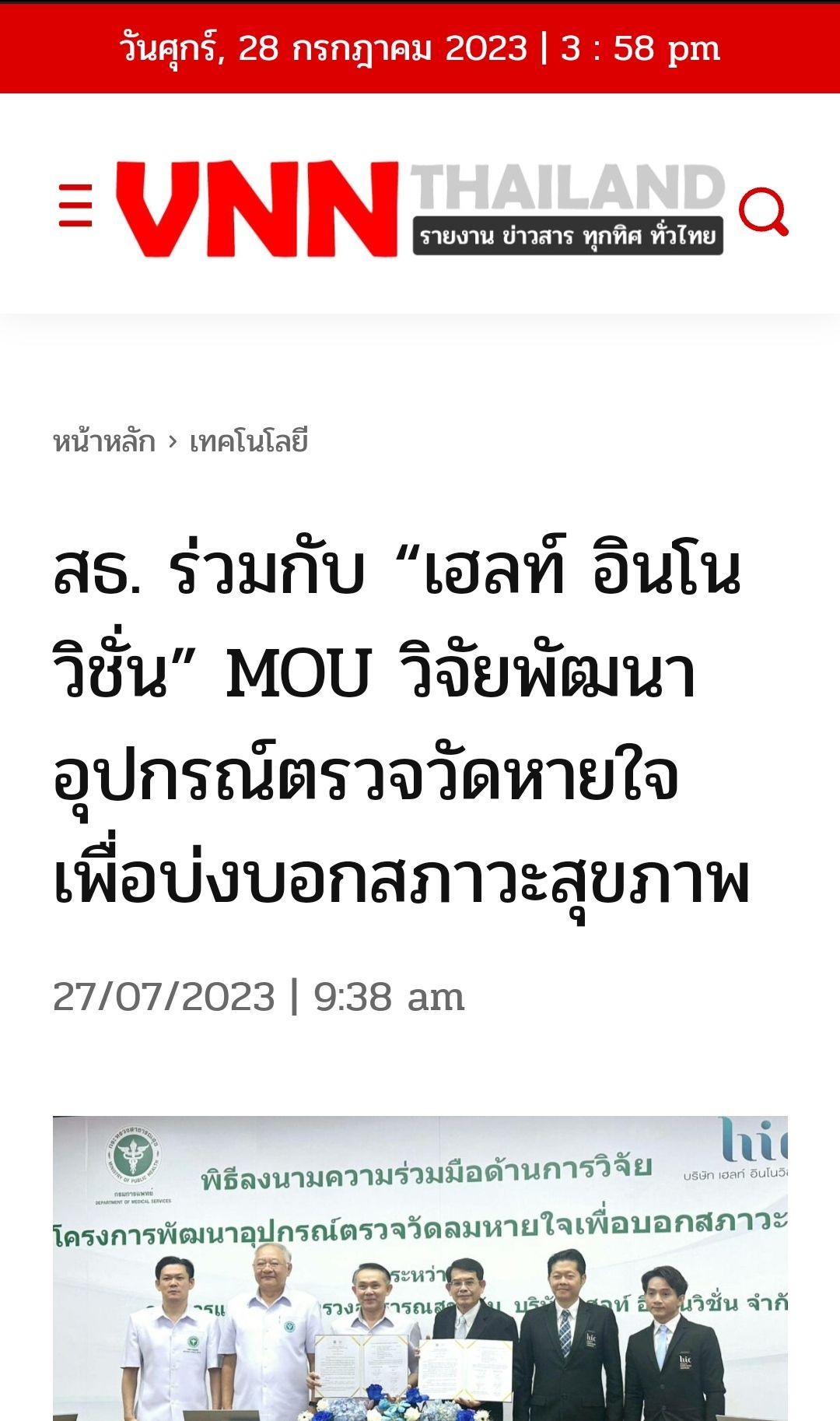Go to VNN Thailand homepage via logo

pos(420,209)
